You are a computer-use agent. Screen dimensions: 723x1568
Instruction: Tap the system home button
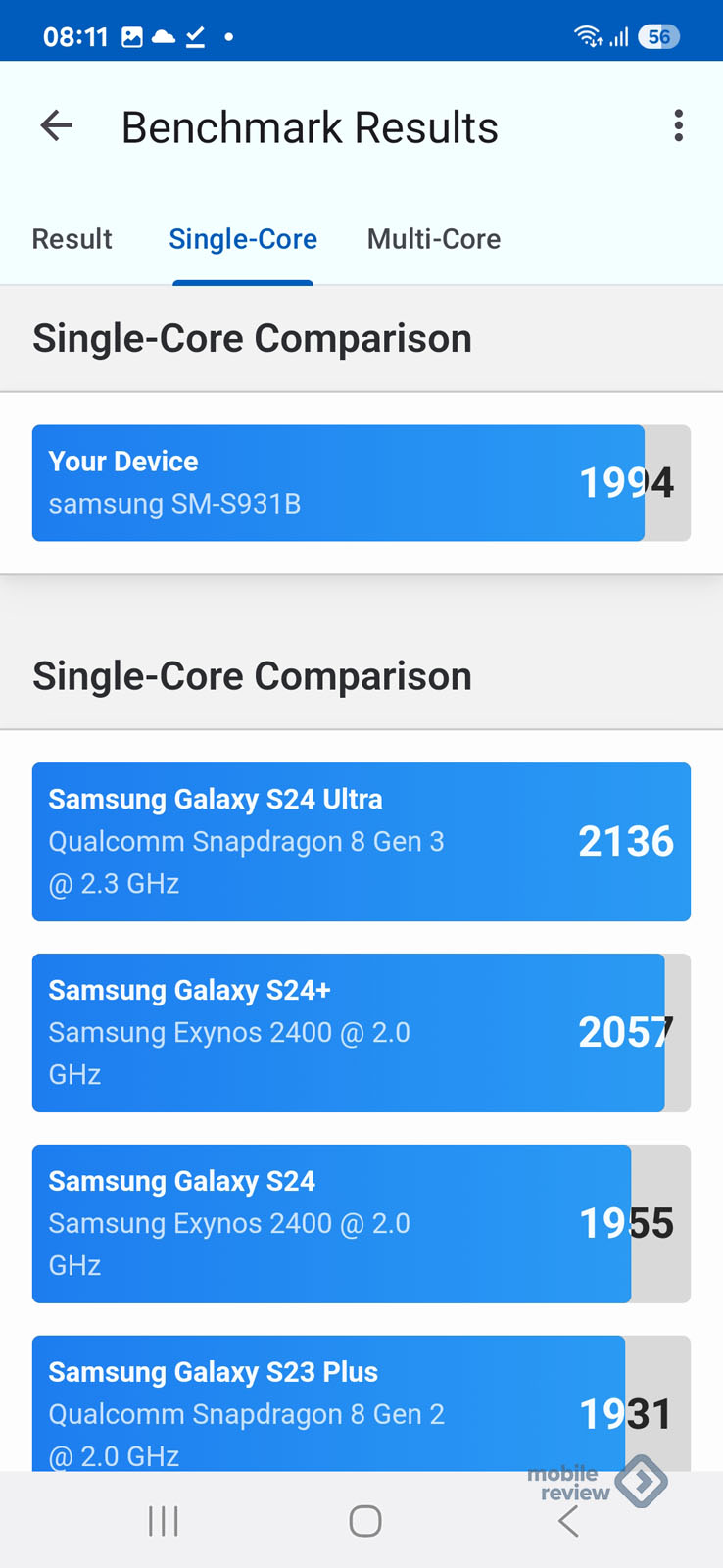click(x=365, y=1521)
